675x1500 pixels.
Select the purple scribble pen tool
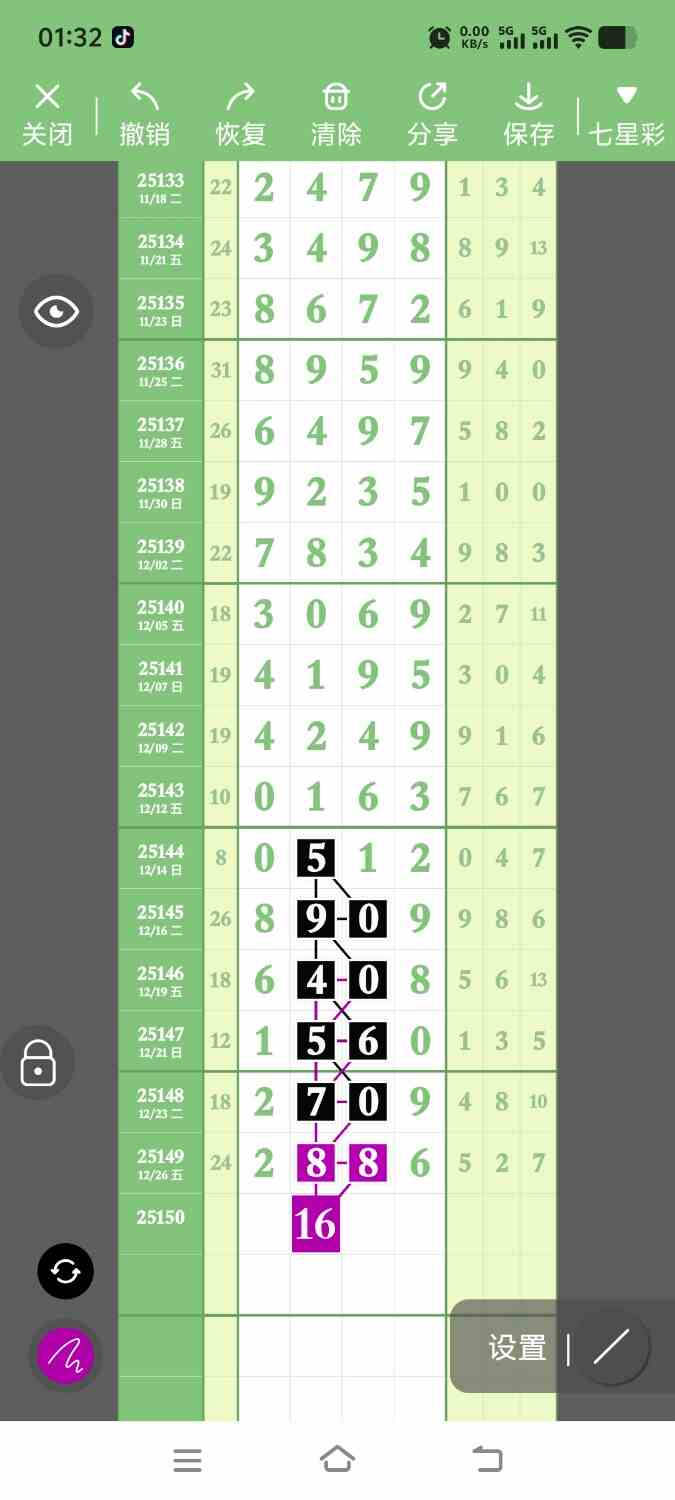pyautogui.click(x=66, y=1356)
